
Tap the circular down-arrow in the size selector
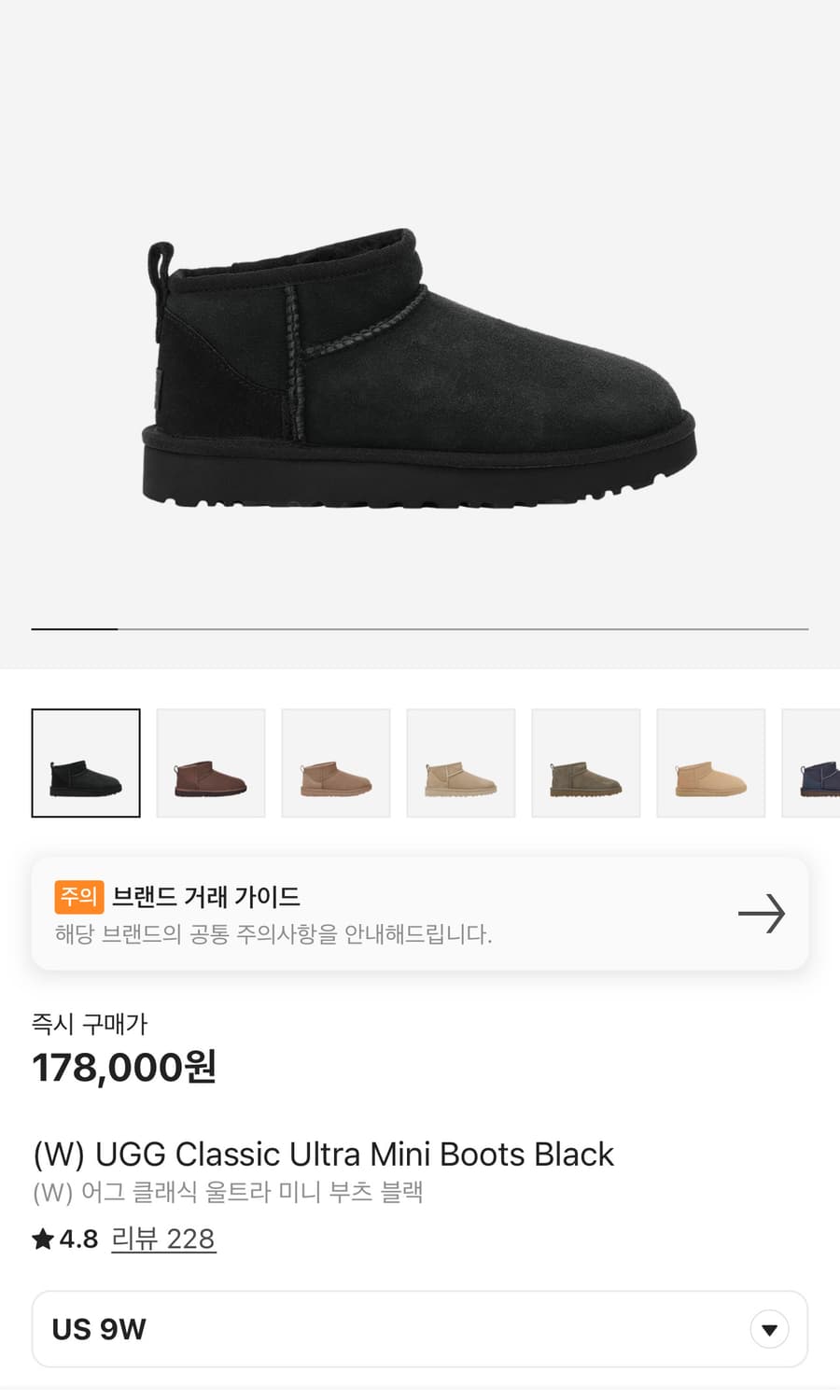click(x=768, y=1329)
